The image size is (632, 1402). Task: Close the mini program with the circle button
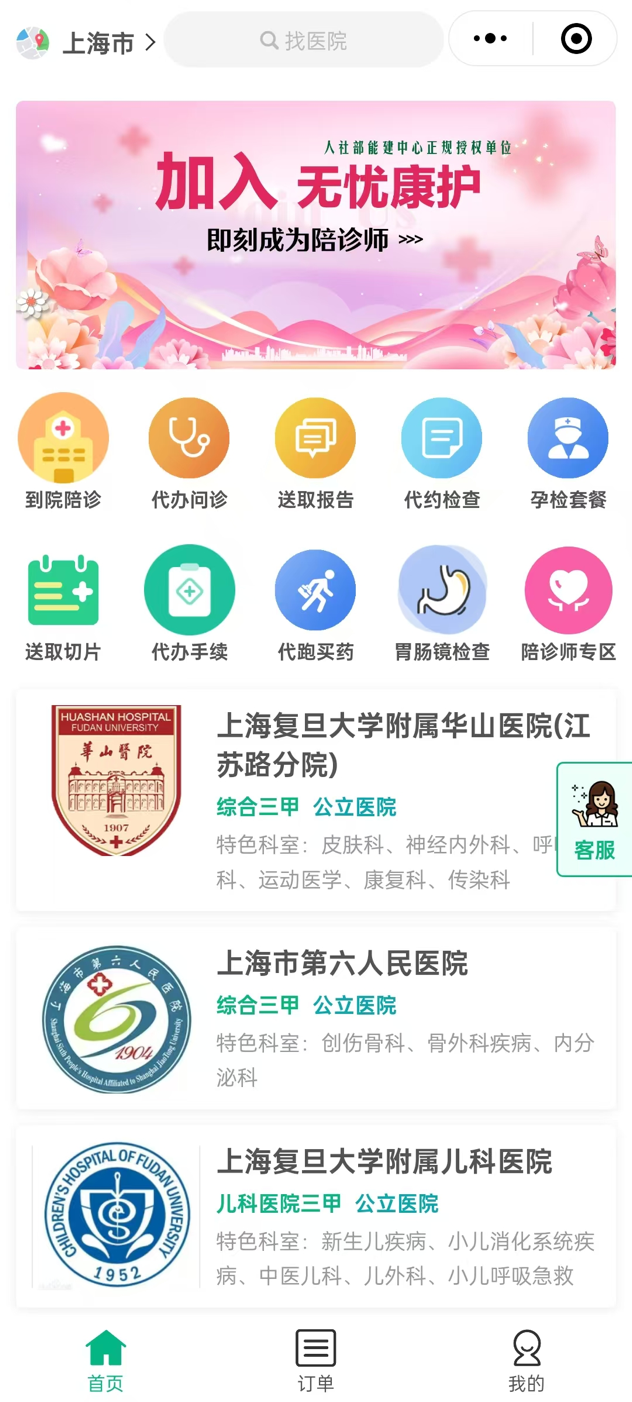(576, 39)
